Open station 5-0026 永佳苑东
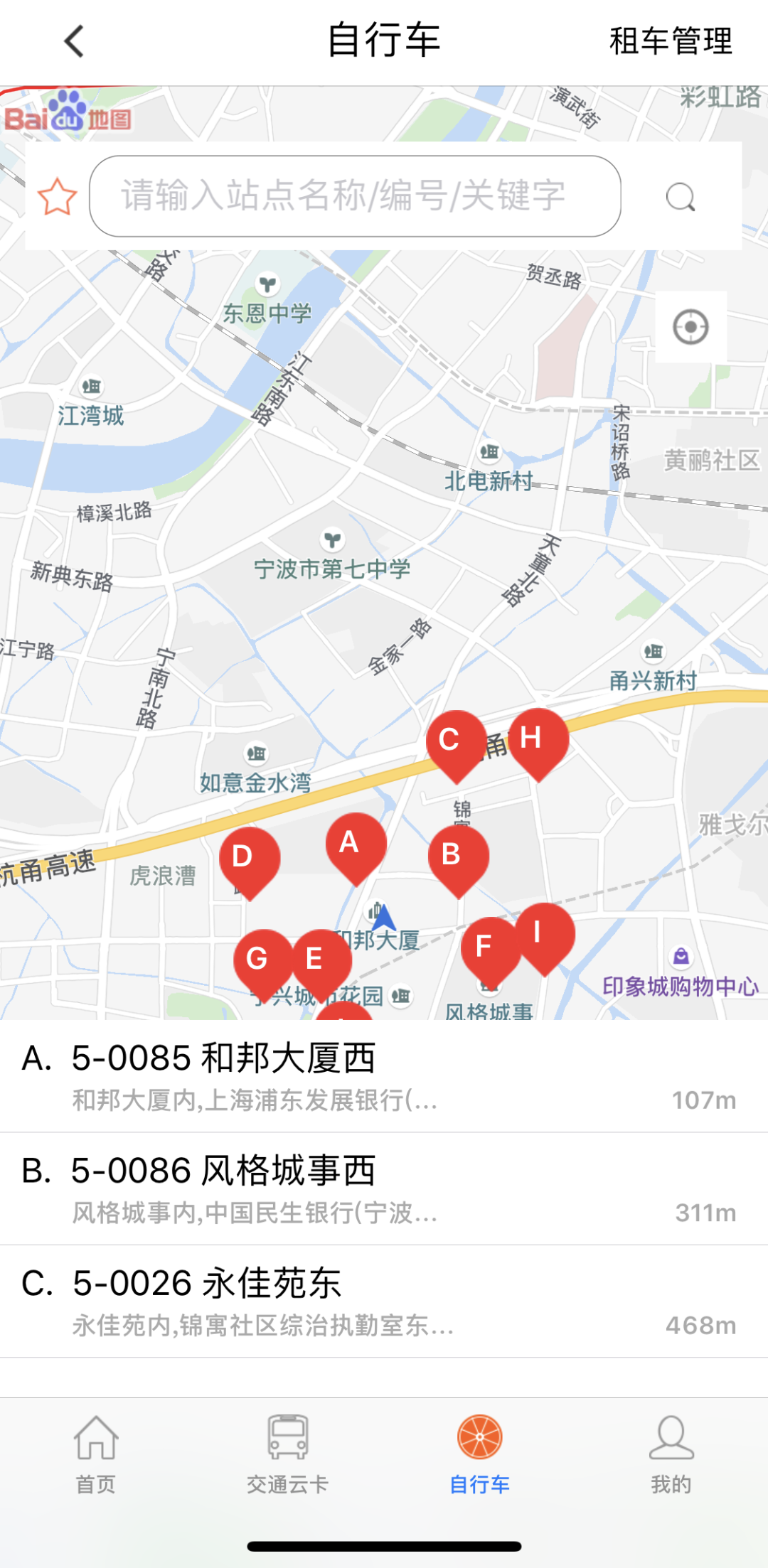The image size is (768, 1568). coord(384,1301)
